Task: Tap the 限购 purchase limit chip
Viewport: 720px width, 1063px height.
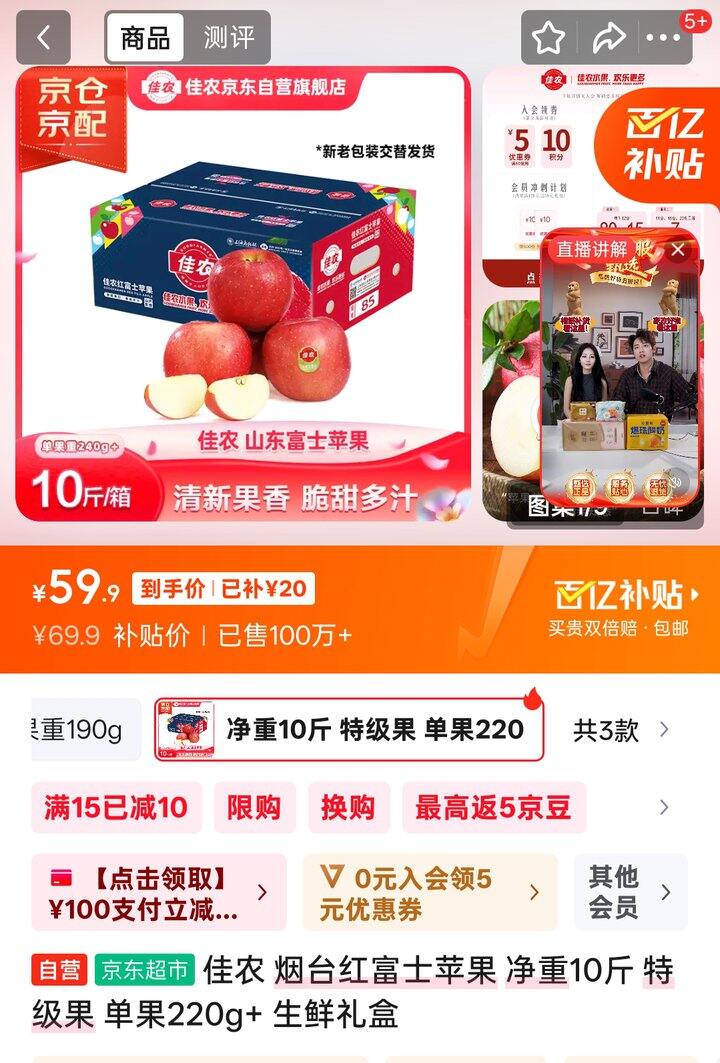Action: point(253,808)
